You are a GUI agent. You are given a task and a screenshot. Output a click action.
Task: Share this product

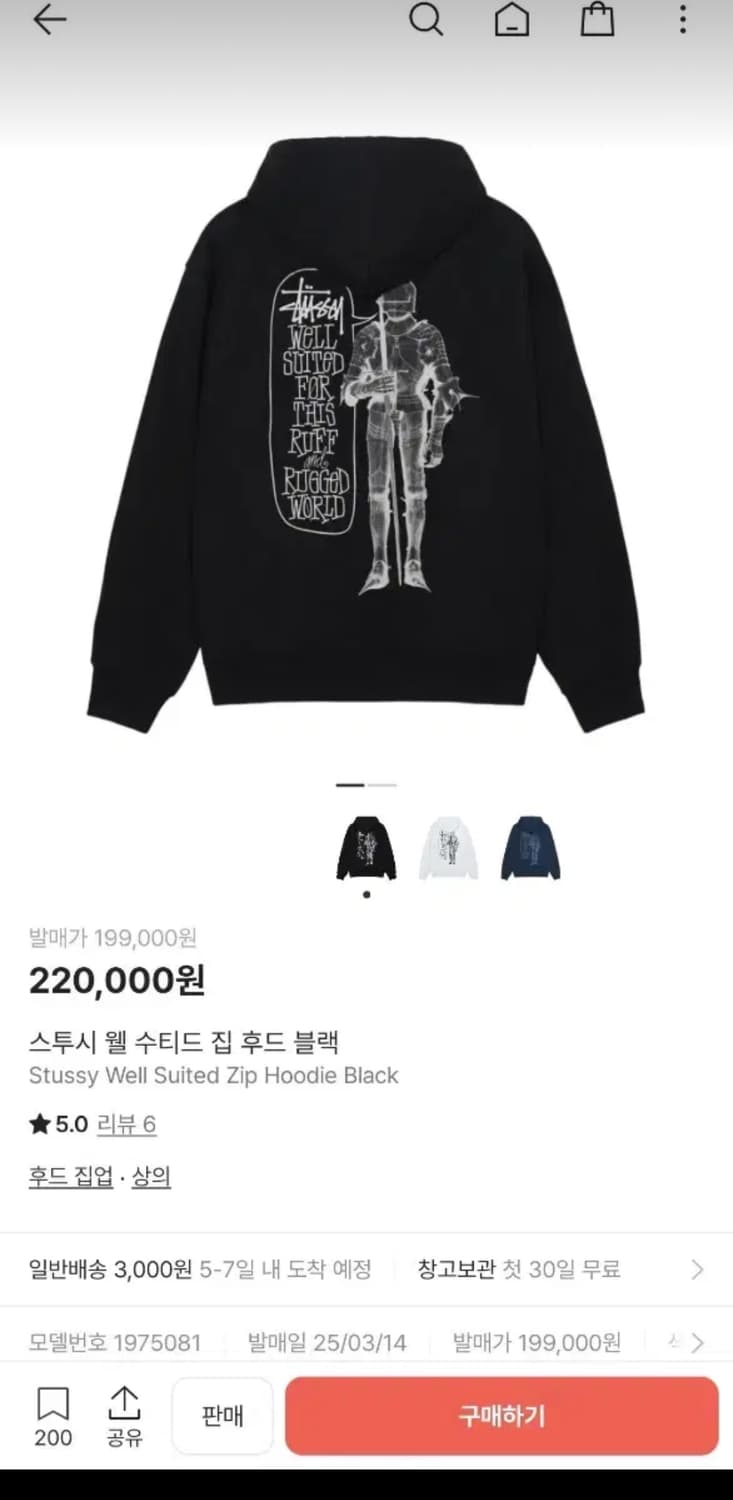click(x=122, y=1415)
